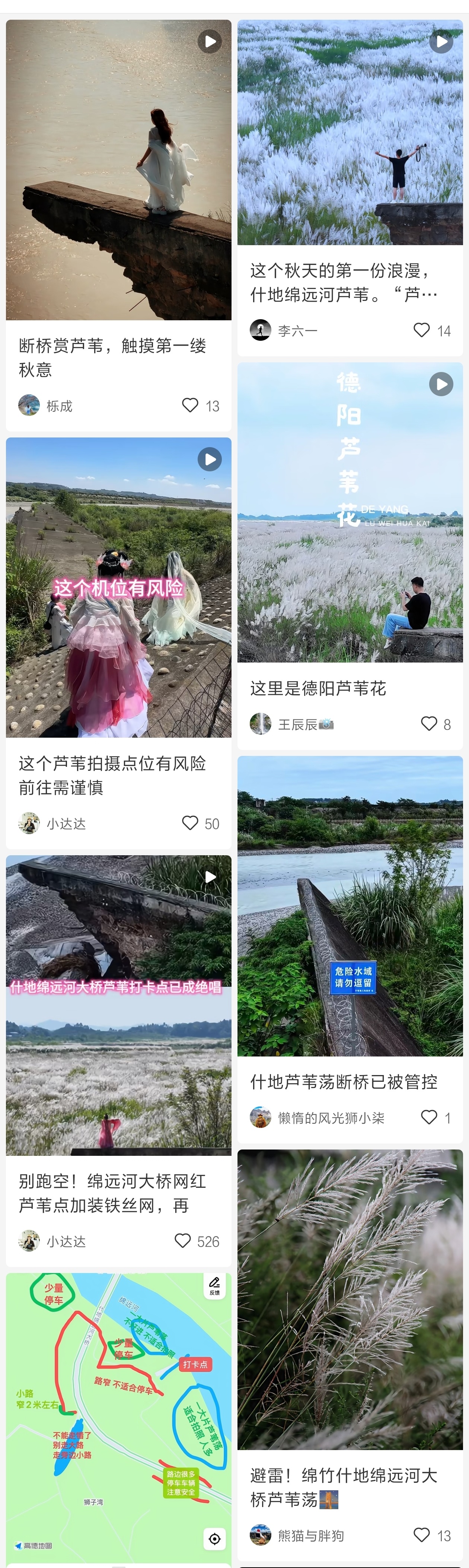Open the post 什地芦苇荡断桥已被管控
The height and width of the screenshot is (1568, 469).
pyautogui.click(x=344, y=1082)
